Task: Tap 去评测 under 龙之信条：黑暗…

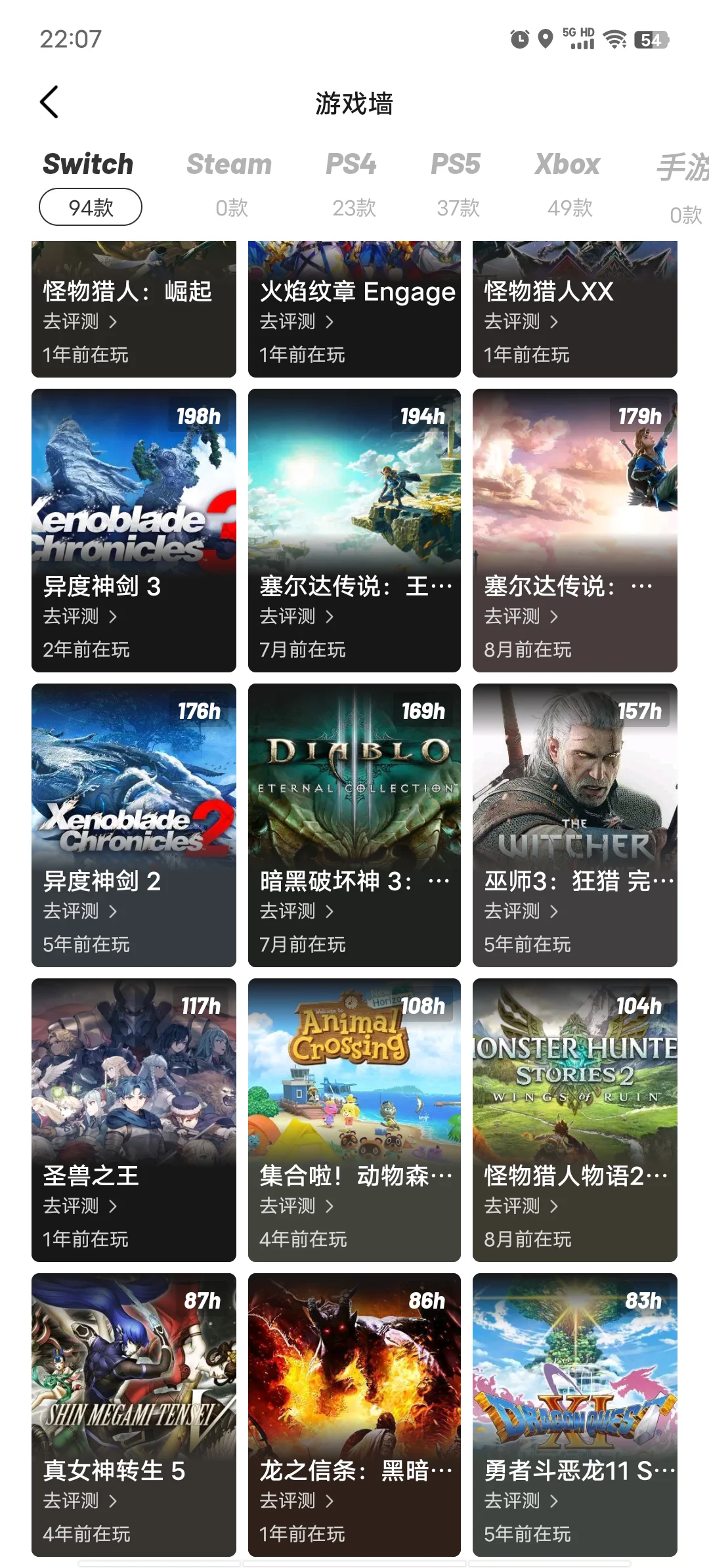Action: click(x=297, y=1501)
